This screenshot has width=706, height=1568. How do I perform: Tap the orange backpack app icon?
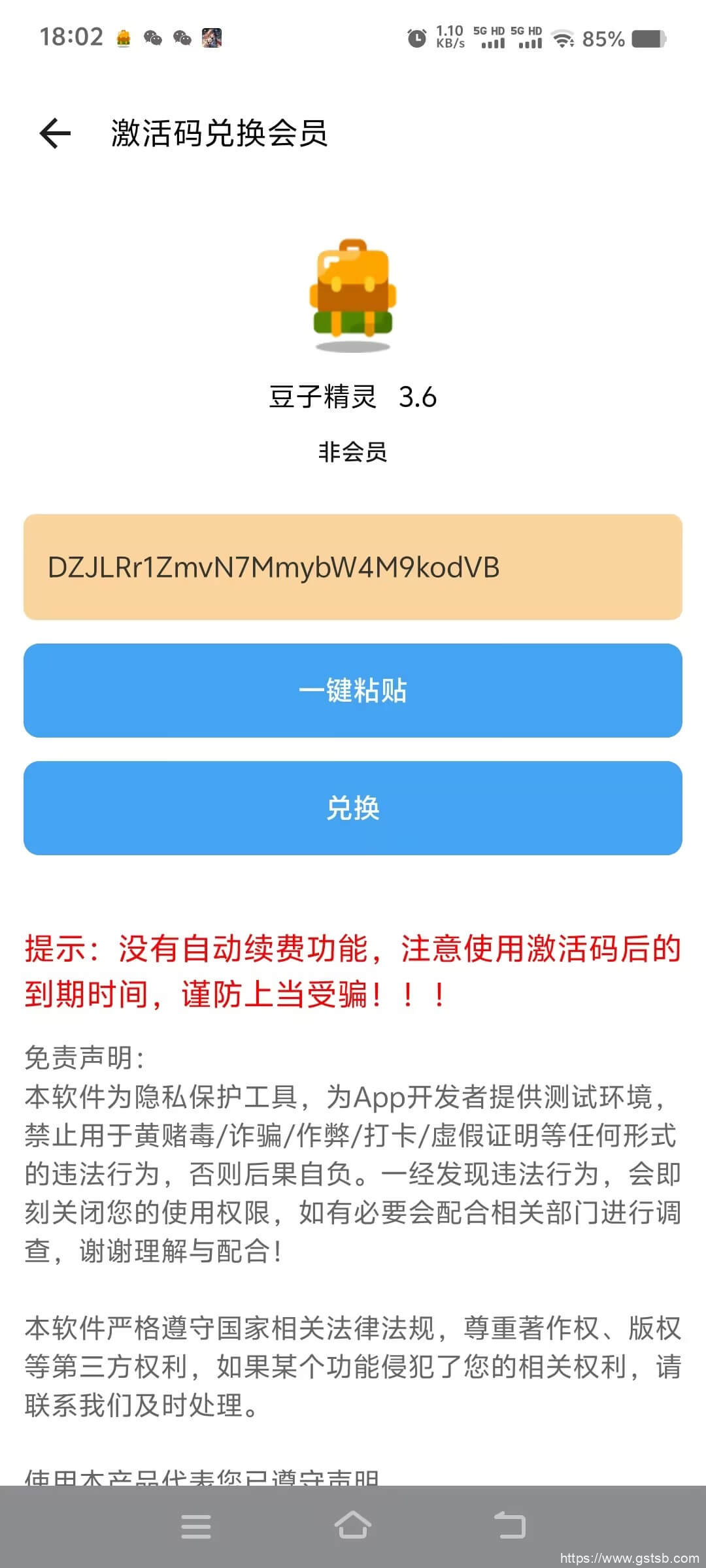[x=353, y=294]
